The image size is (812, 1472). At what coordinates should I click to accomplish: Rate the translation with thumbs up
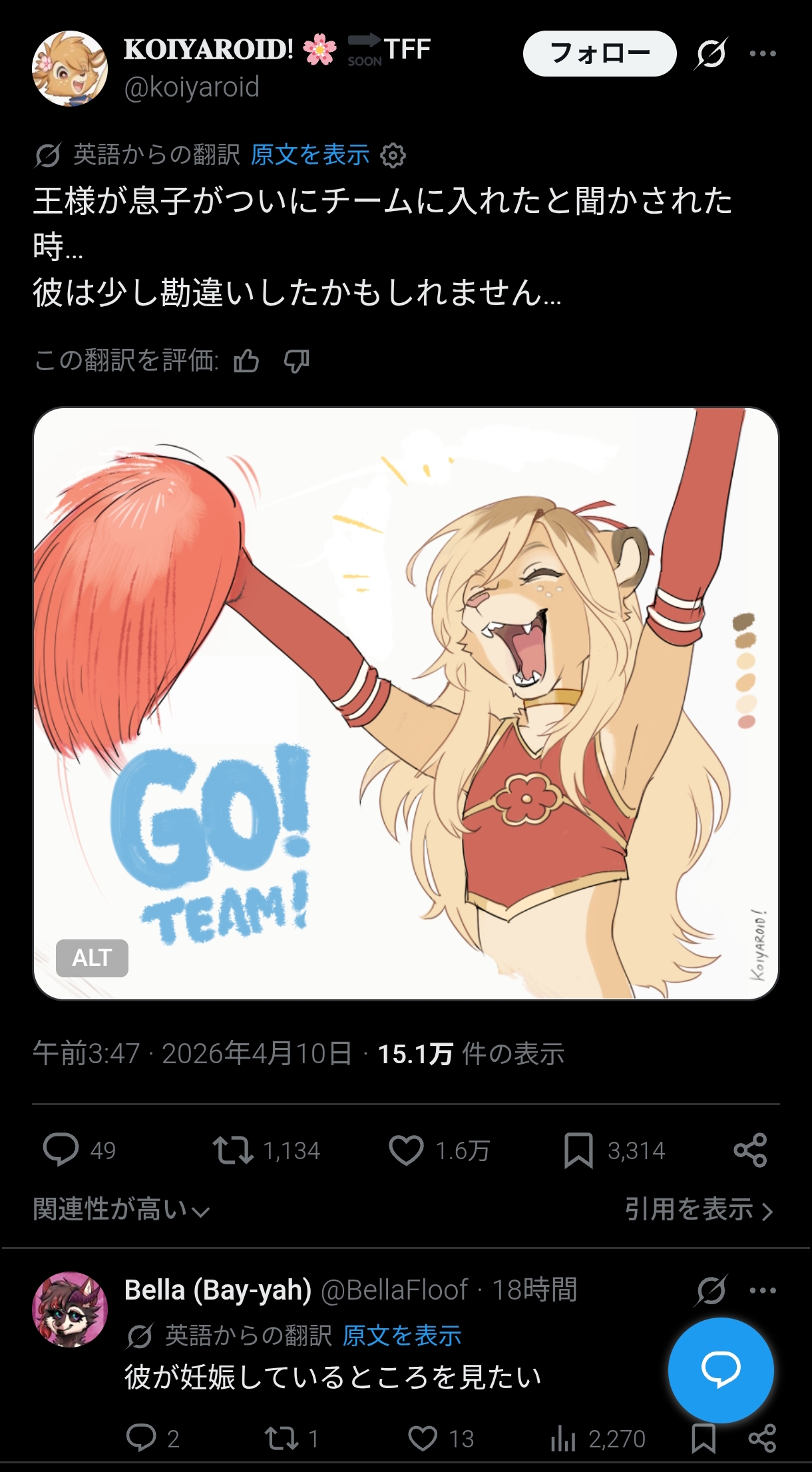point(246,361)
